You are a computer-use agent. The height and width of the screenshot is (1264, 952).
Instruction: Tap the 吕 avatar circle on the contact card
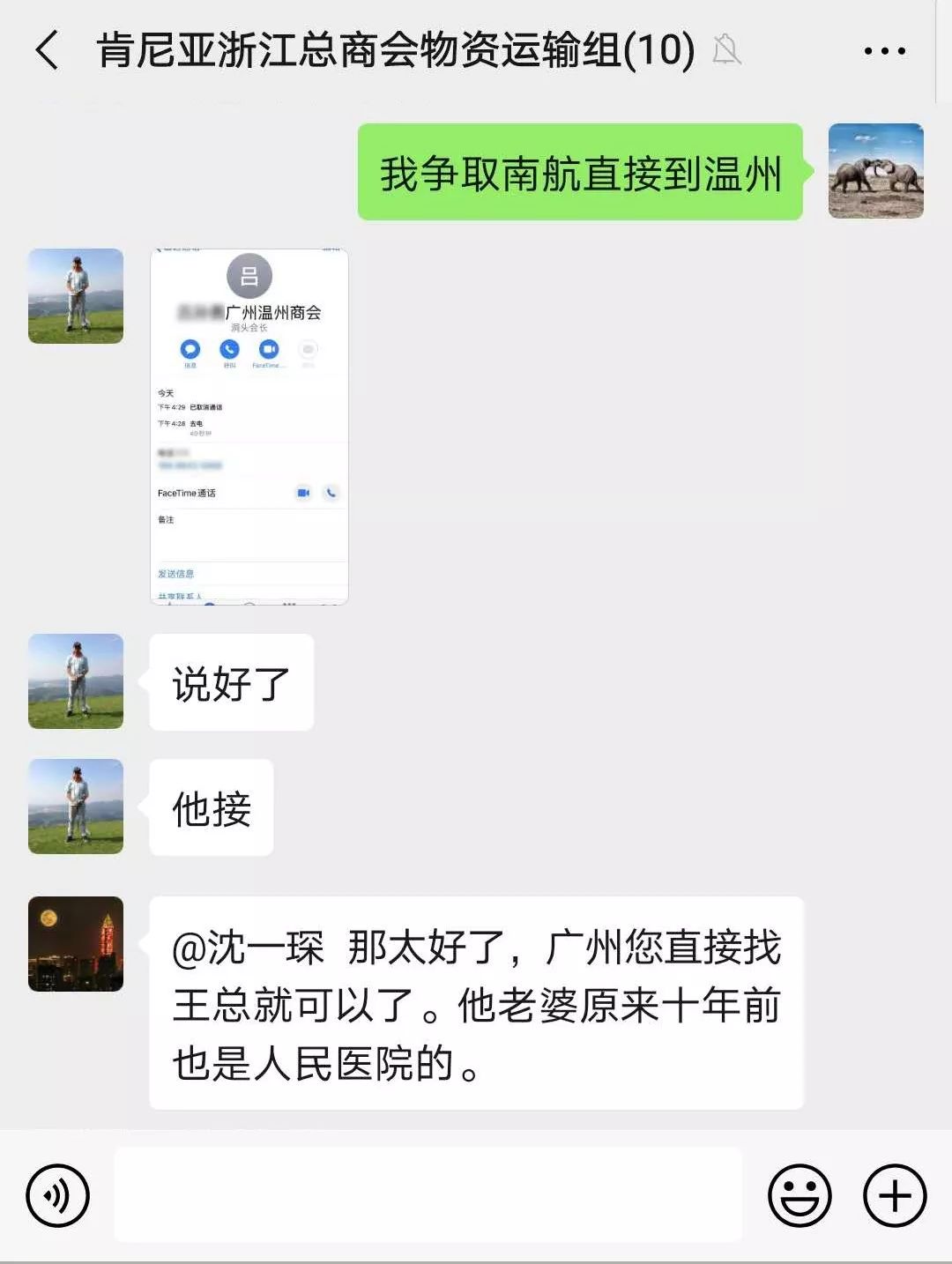coord(248,276)
